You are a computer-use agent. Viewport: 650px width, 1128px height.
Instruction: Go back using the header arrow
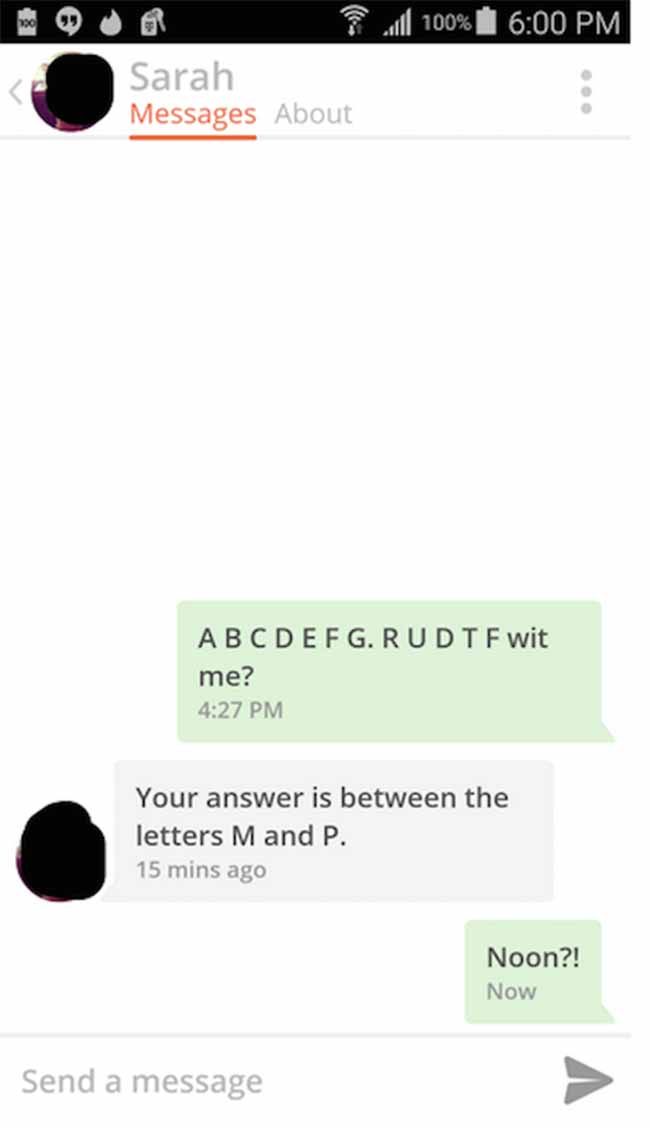(x=16, y=92)
